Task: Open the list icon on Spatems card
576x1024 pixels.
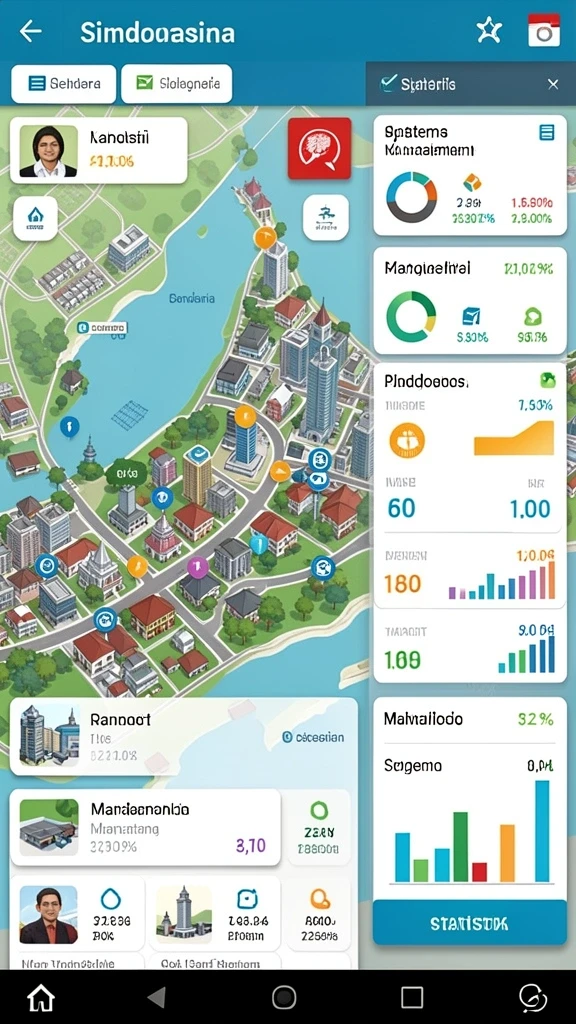Action: [547, 133]
